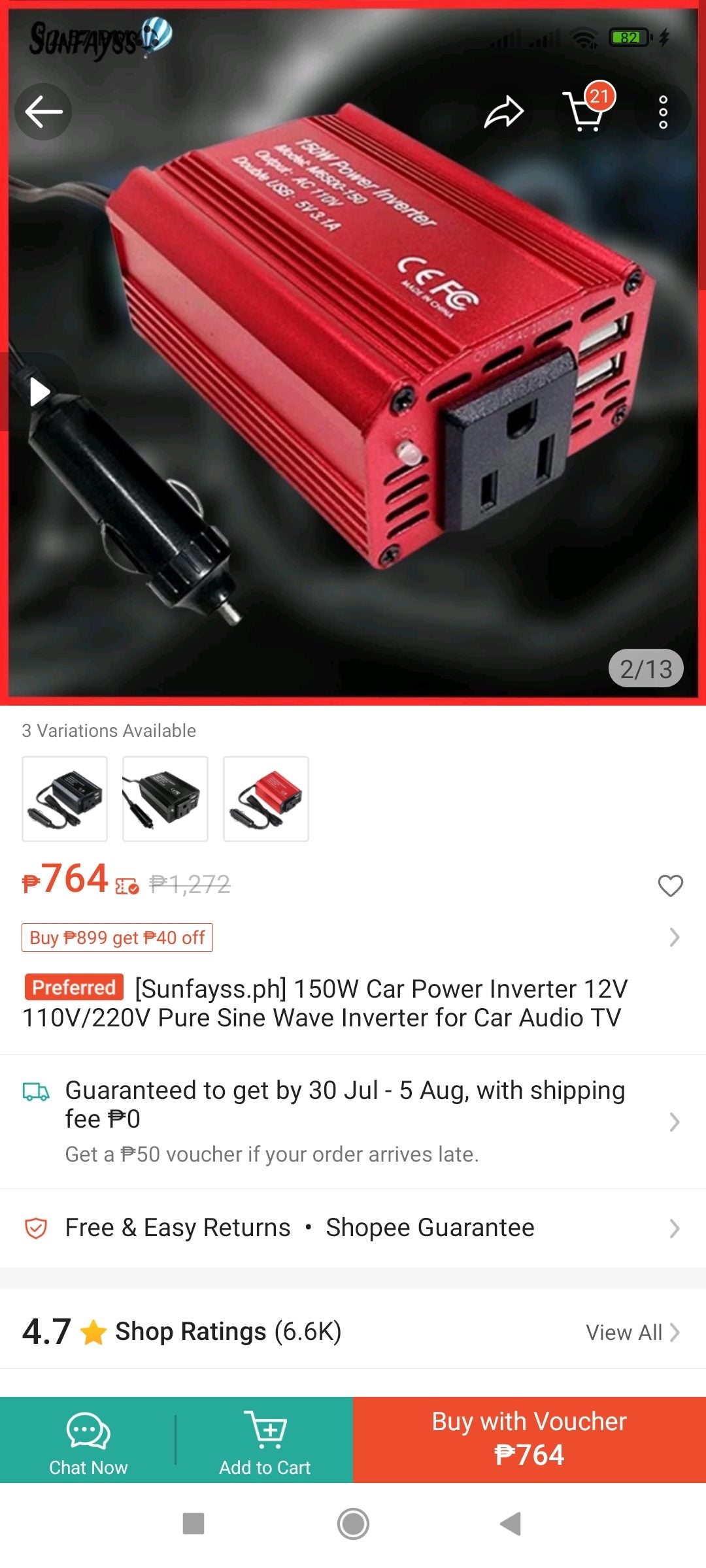The height and width of the screenshot is (1568, 706).
Task: Select the first gray inverter variation
Action: tap(65, 798)
